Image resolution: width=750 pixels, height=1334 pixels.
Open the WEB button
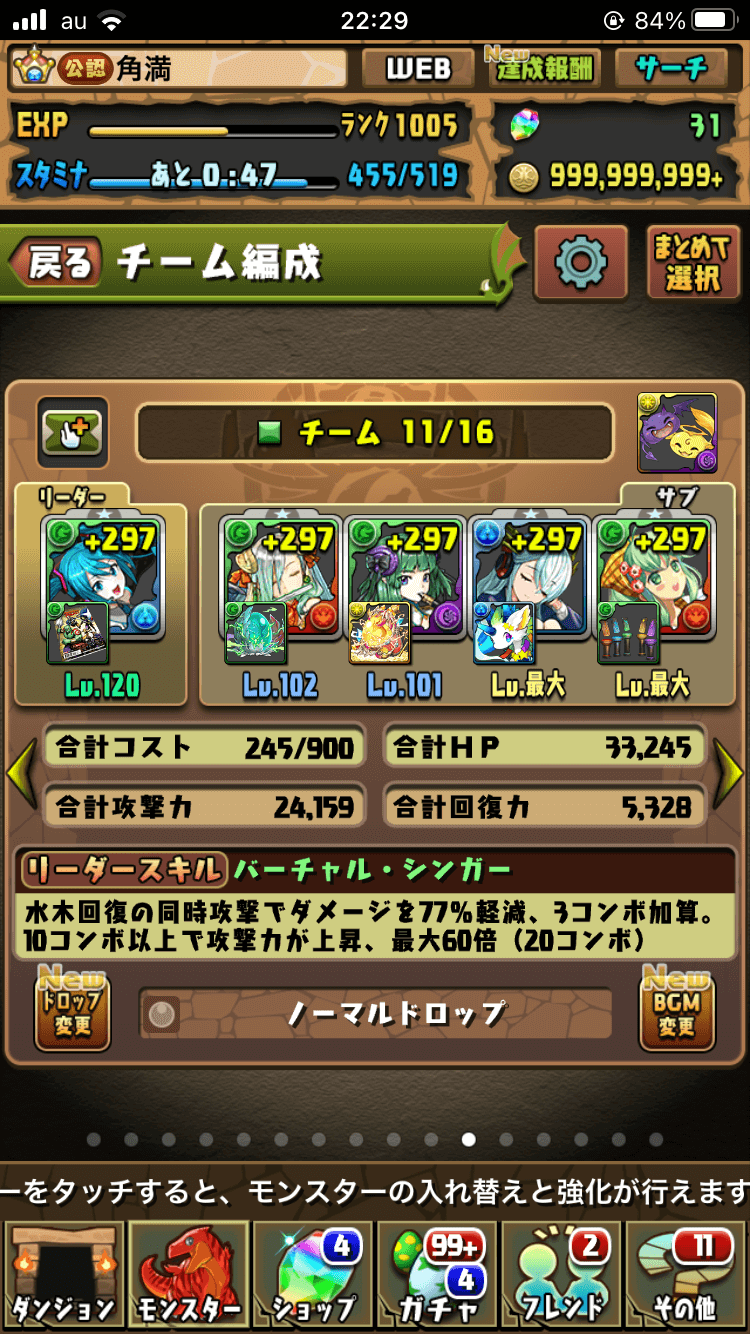click(x=418, y=68)
